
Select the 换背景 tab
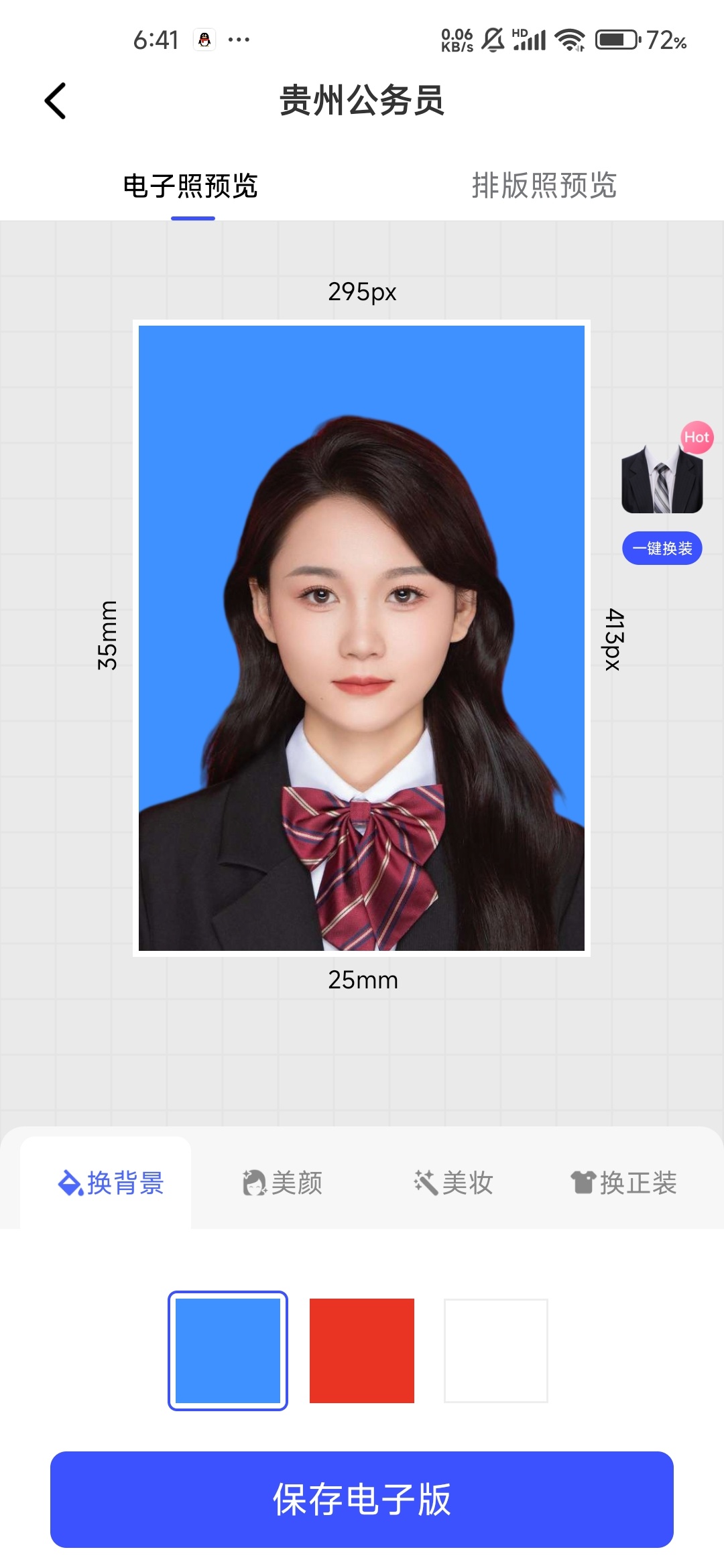(111, 1183)
